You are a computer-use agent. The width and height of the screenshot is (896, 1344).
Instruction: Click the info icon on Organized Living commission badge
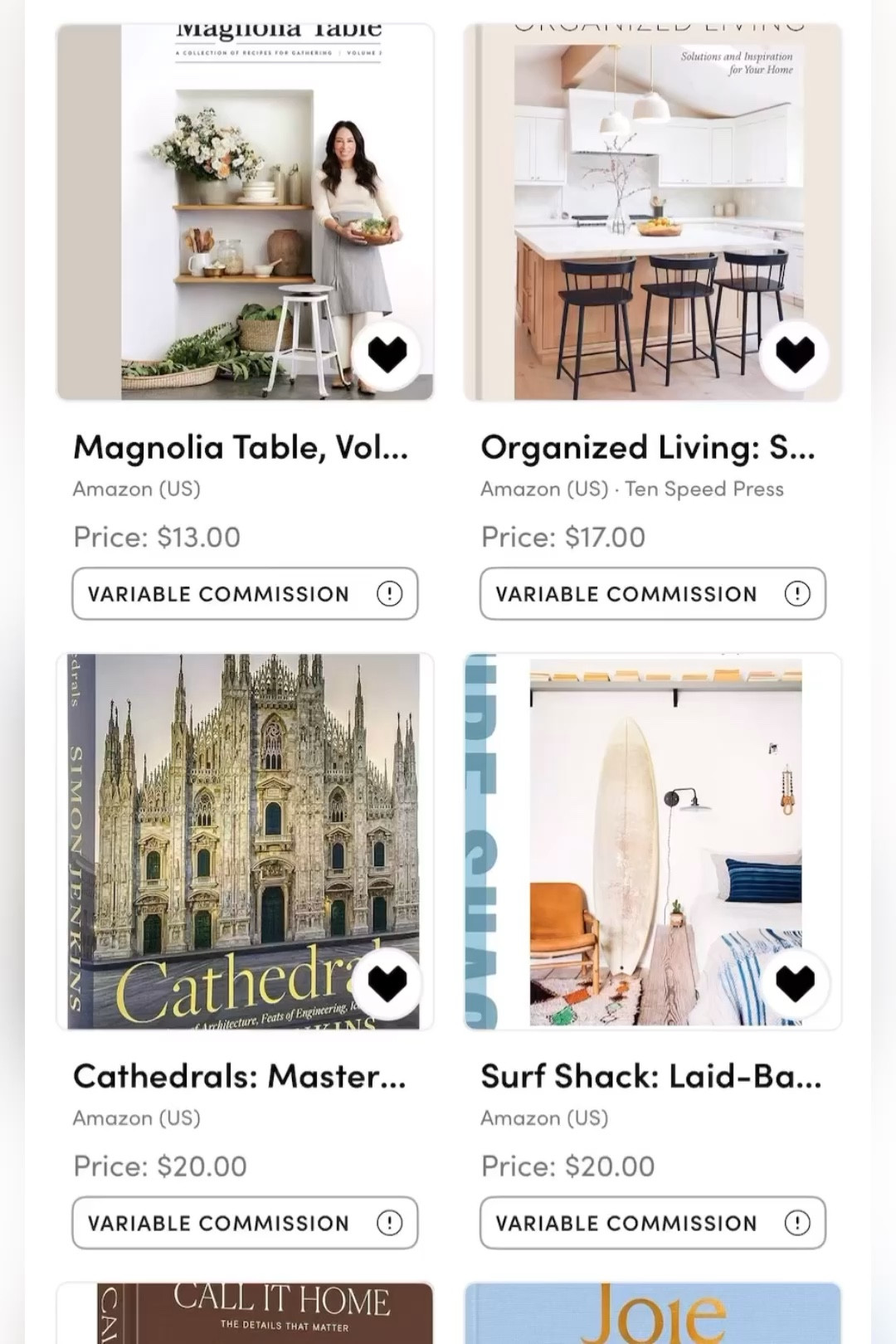pyautogui.click(x=797, y=594)
